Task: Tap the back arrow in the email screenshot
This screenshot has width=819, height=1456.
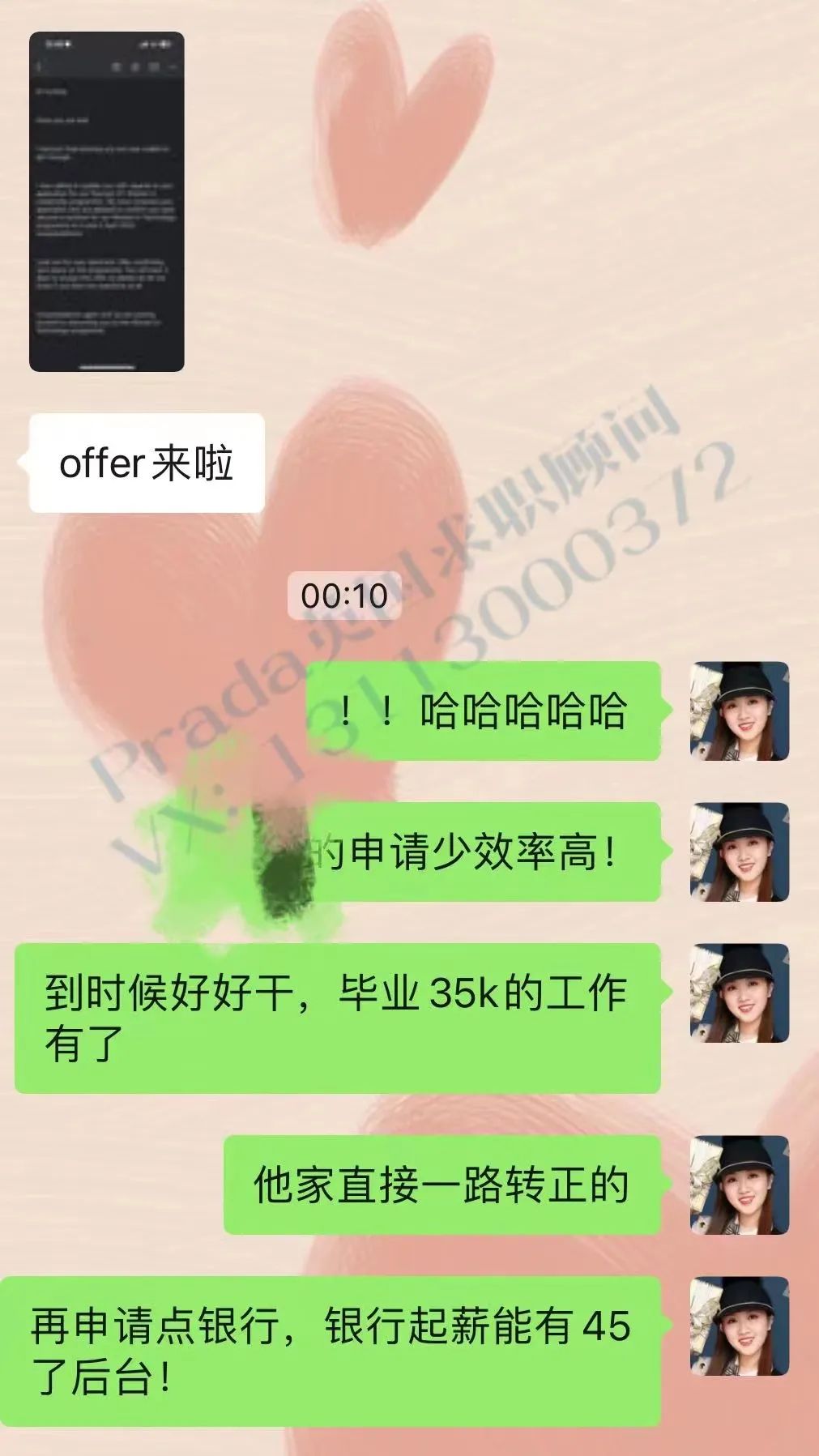Action: coord(38,66)
